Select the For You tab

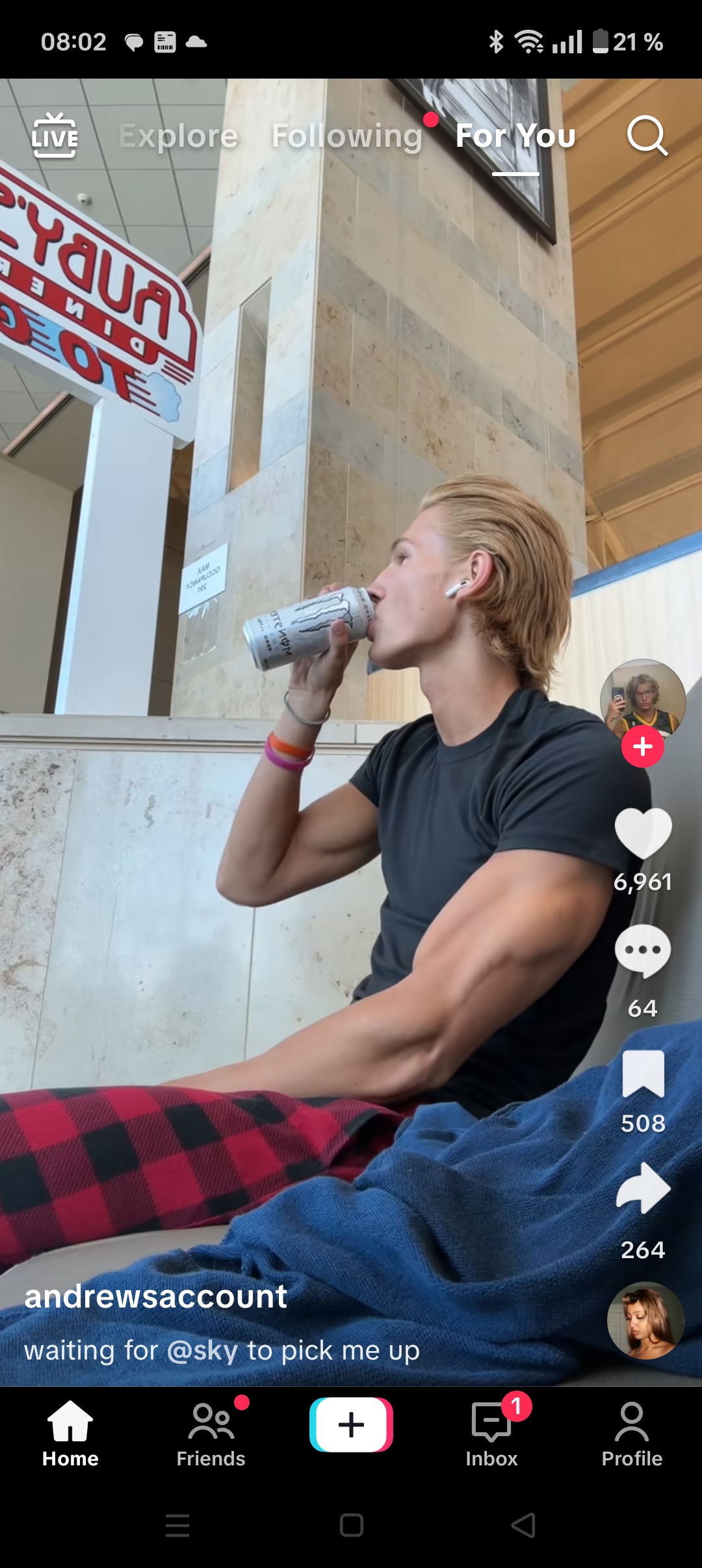(x=515, y=136)
